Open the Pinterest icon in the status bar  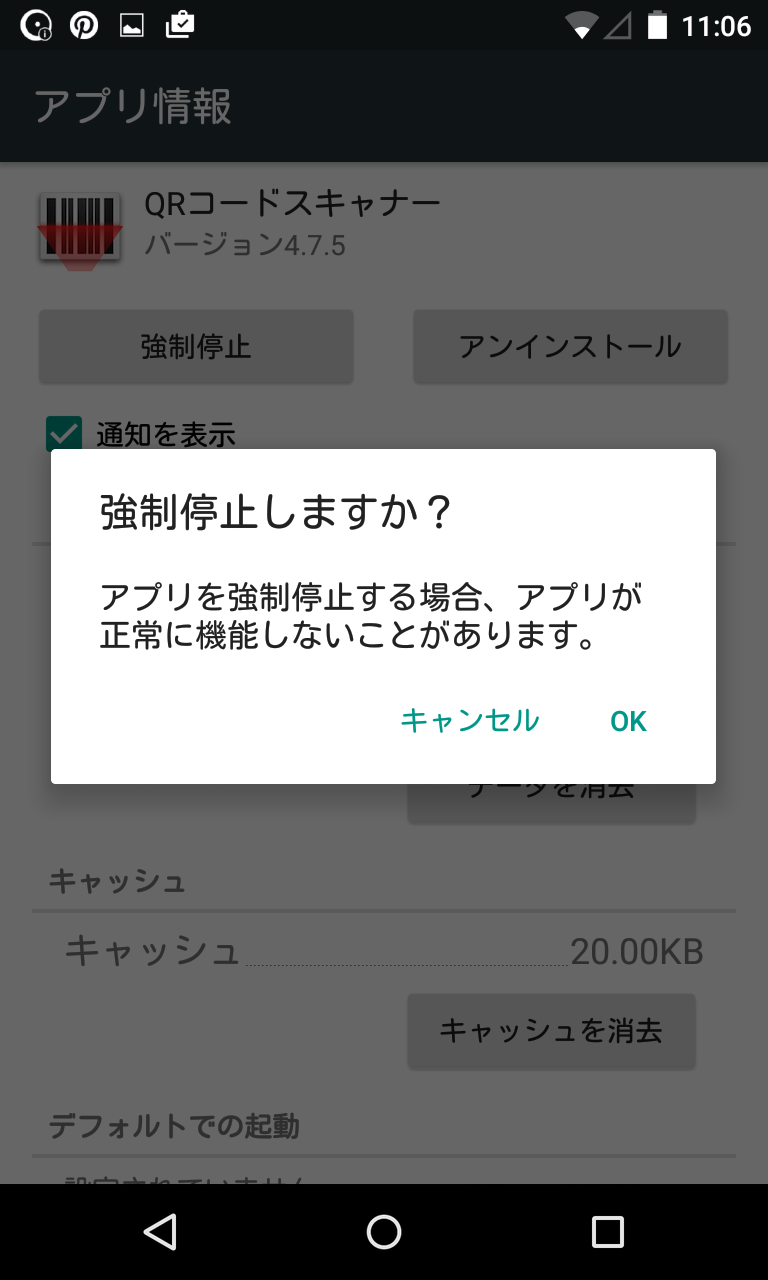tap(85, 25)
